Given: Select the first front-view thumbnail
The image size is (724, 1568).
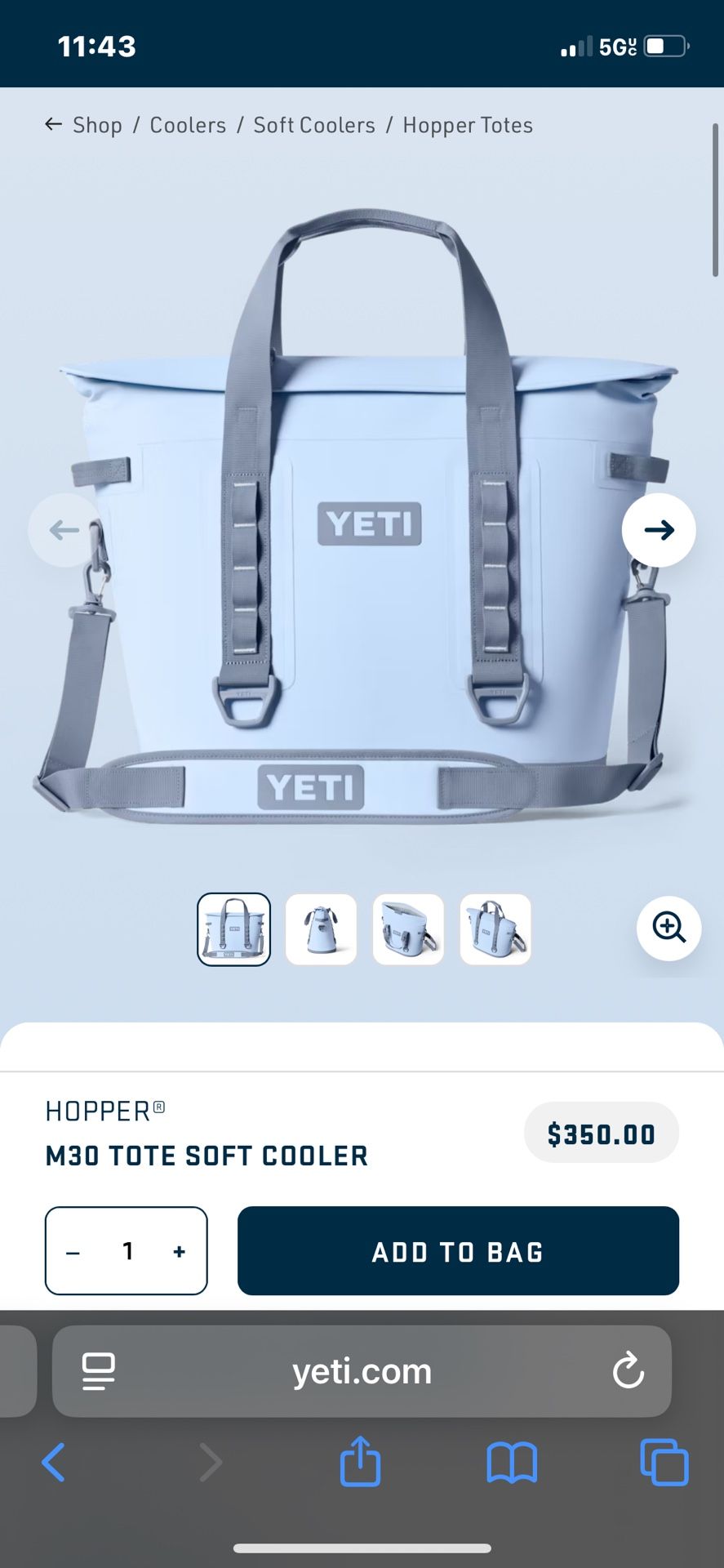Looking at the screenshot, I should [234, 929].
